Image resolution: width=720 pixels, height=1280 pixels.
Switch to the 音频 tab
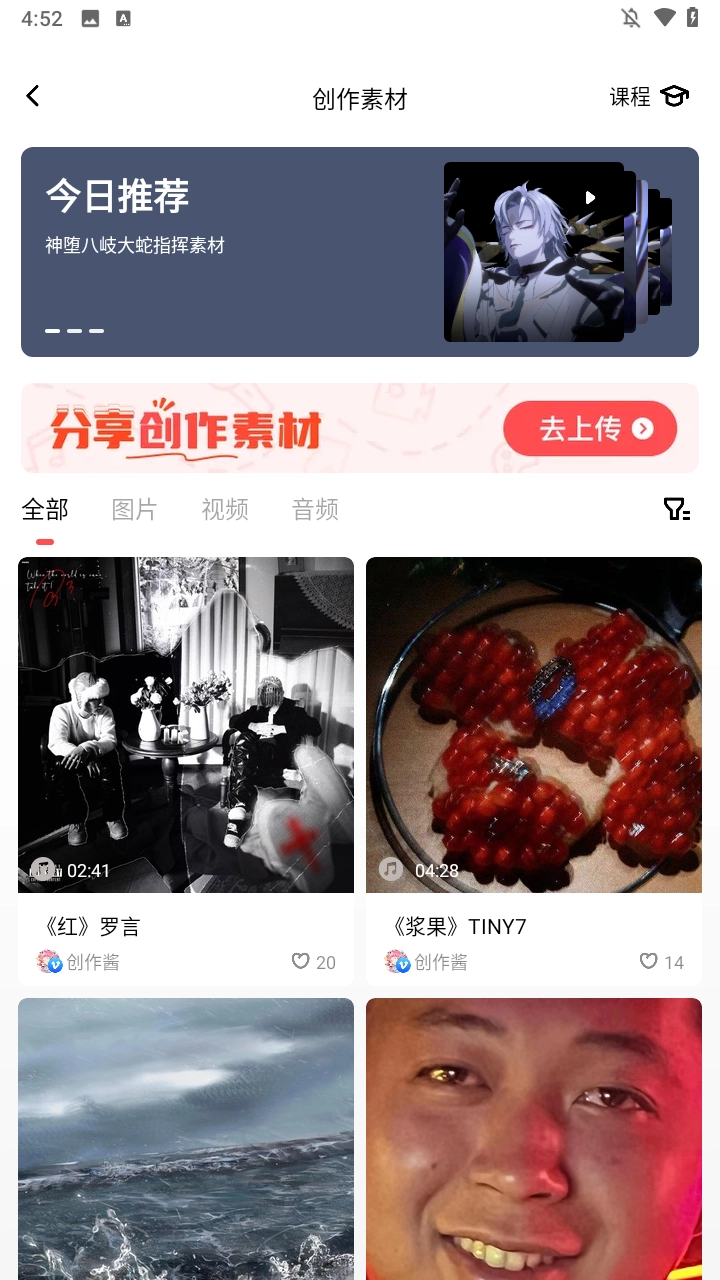(314, 510)
